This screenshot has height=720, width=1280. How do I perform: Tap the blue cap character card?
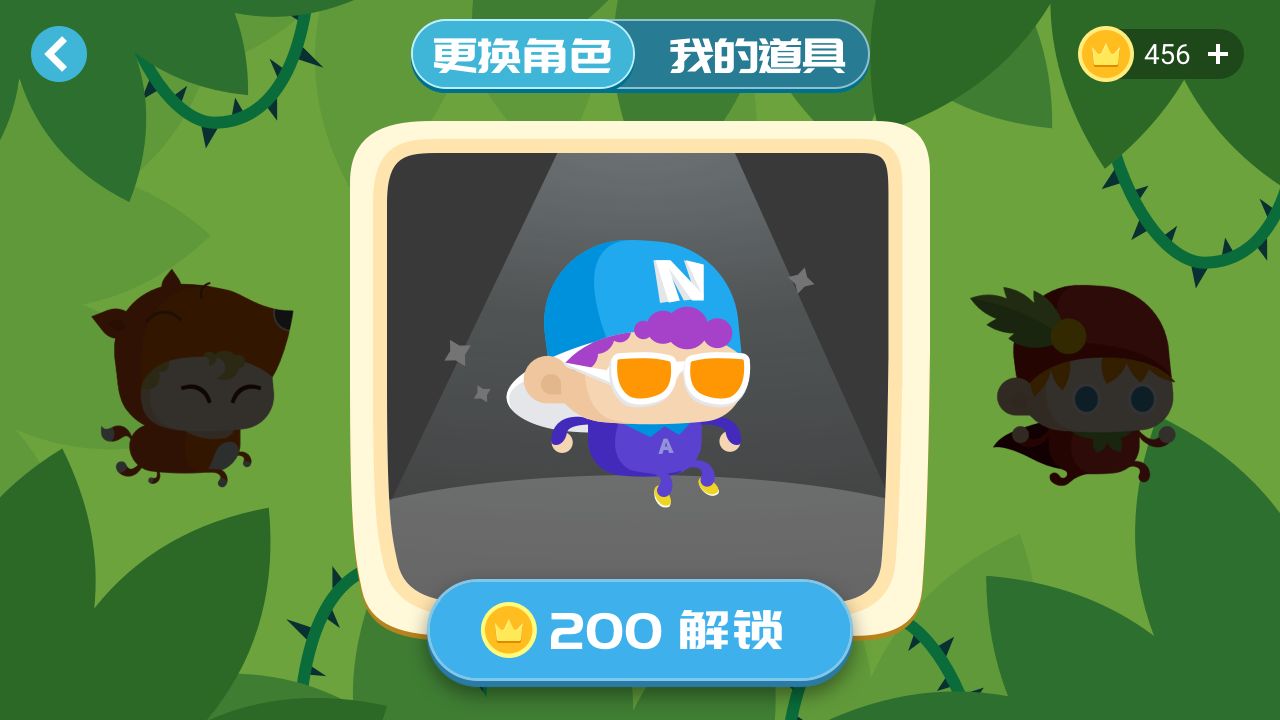[x=638, y=370]
